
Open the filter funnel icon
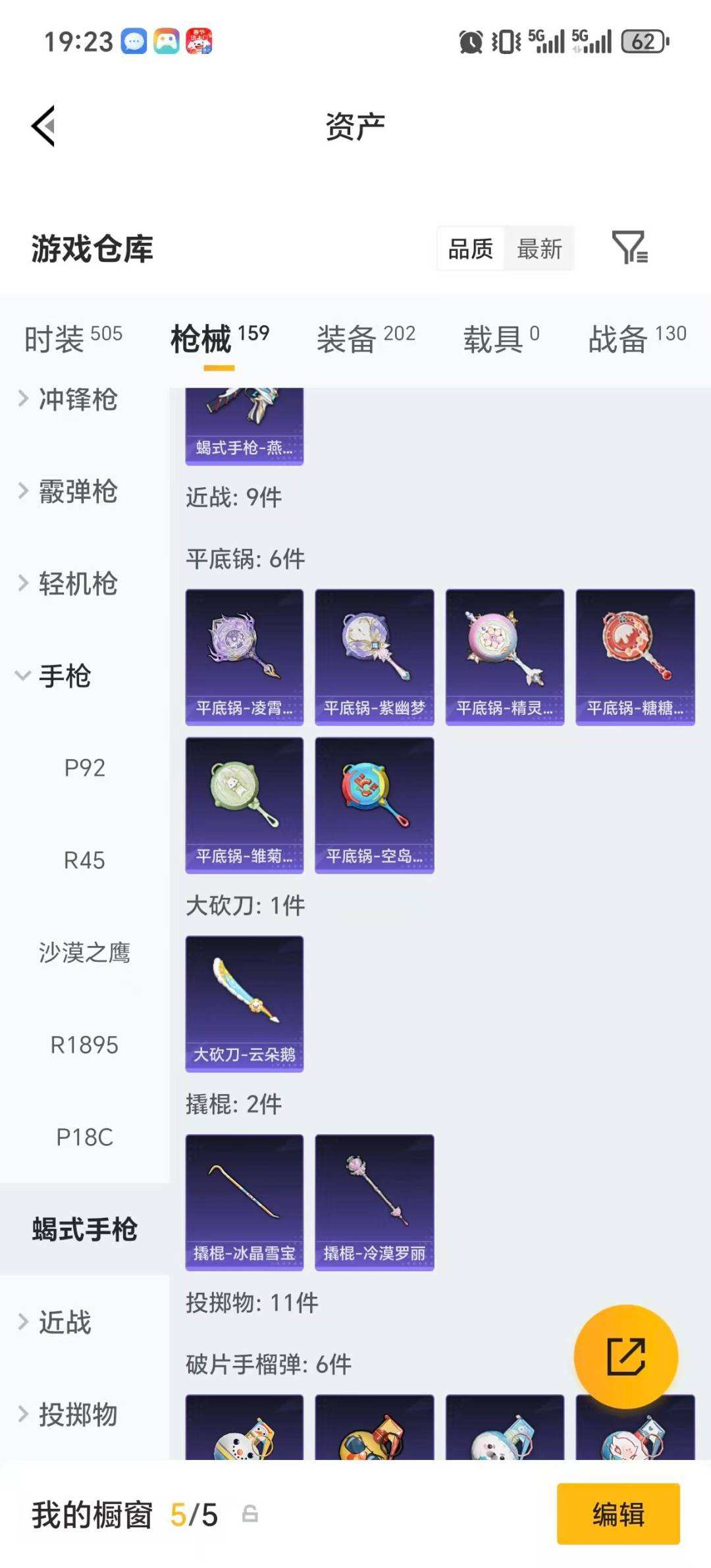(629, 248)
